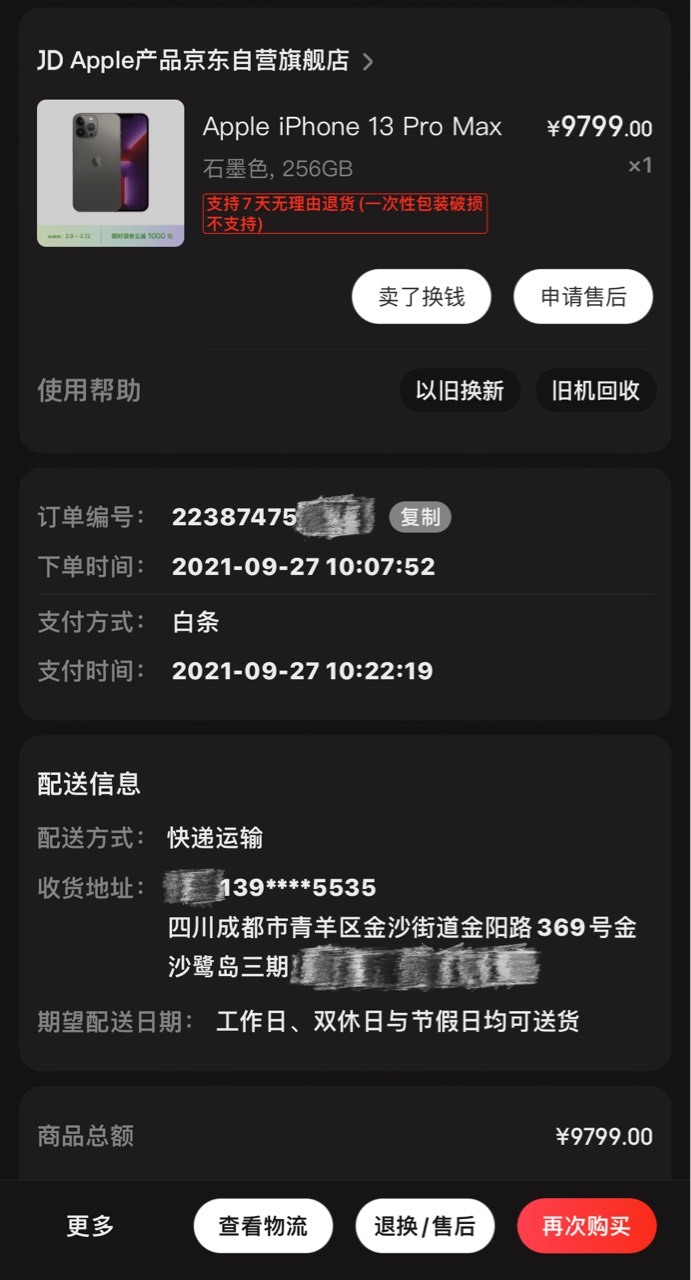This screenshot has width=691, height=1280.
Task: Open 退换/售后 returns and service
Action: 425,1226
